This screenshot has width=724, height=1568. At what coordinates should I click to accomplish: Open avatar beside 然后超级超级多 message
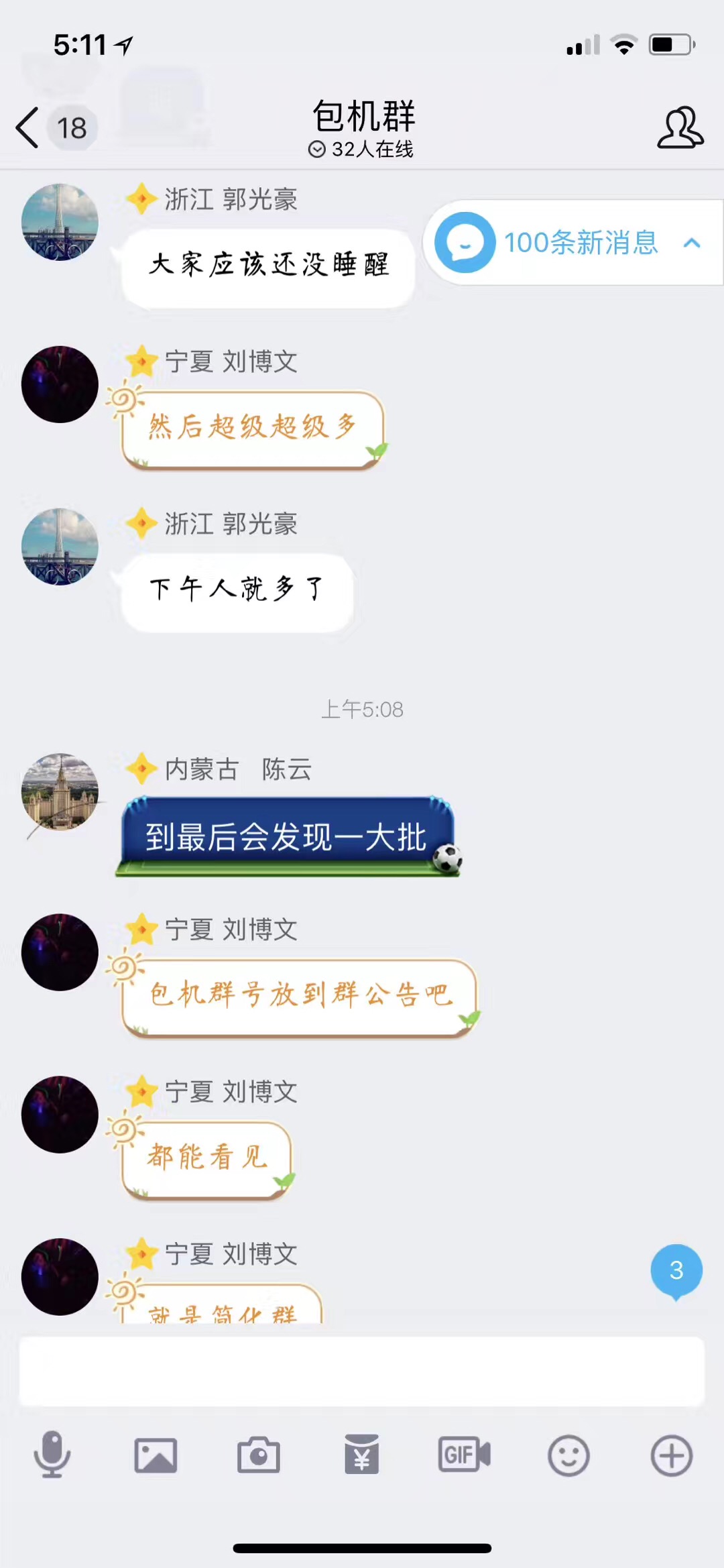(60, 384)
